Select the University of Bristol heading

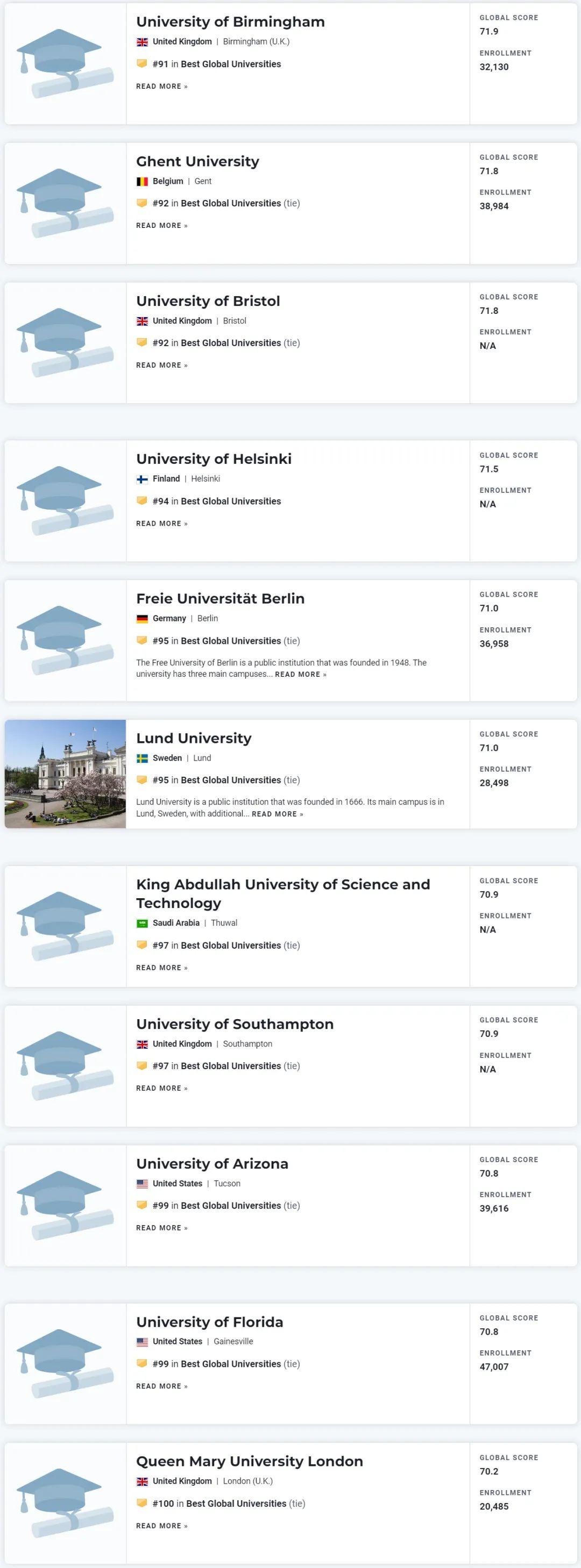(208, 300)
